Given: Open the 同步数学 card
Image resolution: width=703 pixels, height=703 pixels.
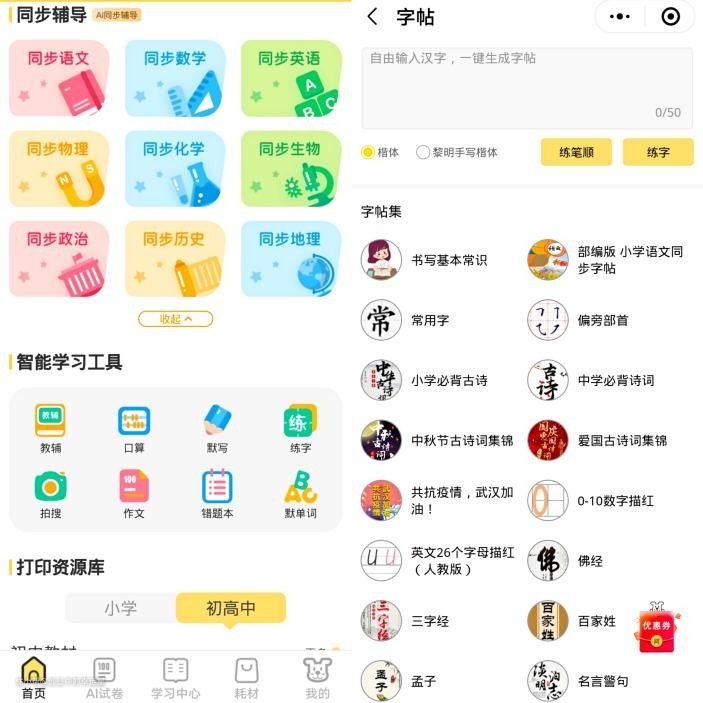Looking at the screenshot, I should (175, 78).
